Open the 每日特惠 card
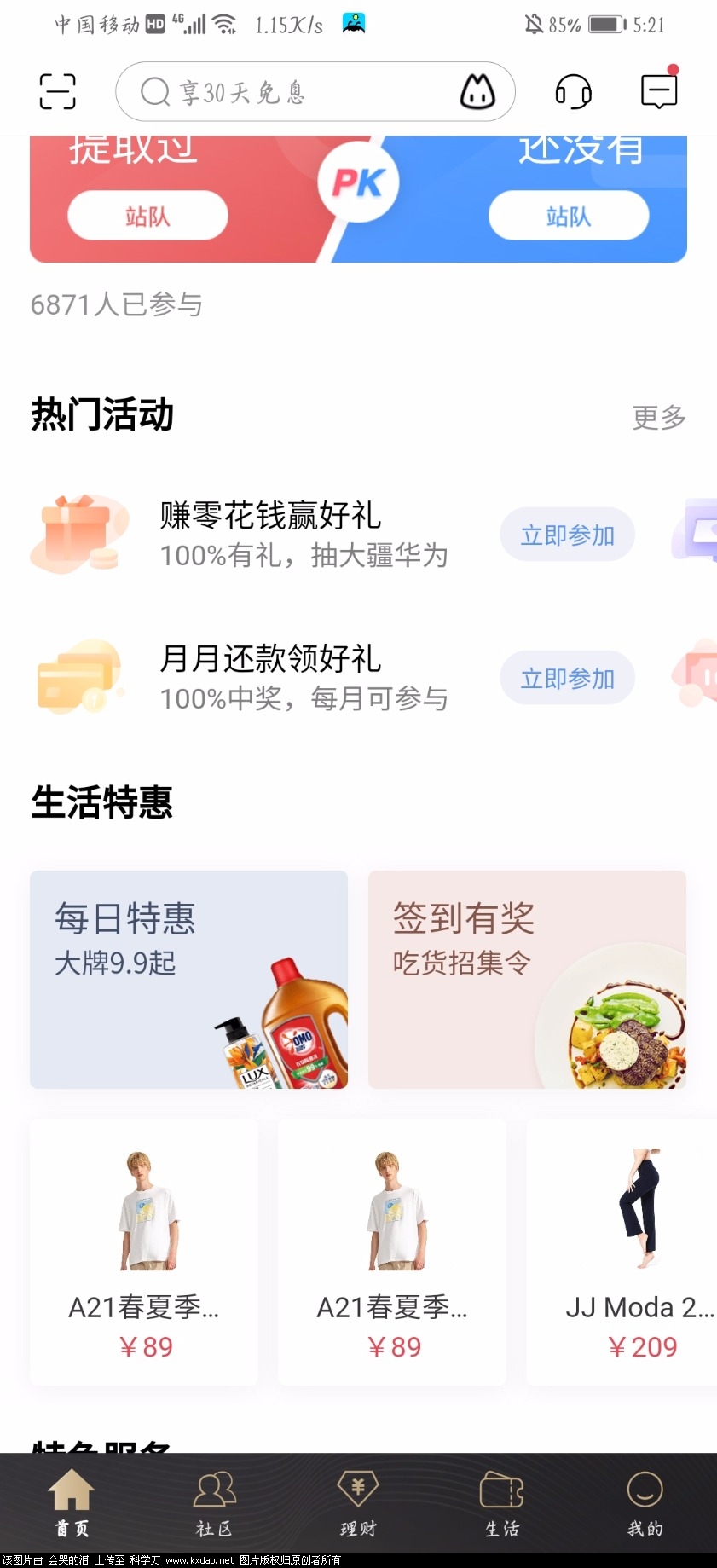The height and width of the screenshot is (1568, 717). coord(188,979)
